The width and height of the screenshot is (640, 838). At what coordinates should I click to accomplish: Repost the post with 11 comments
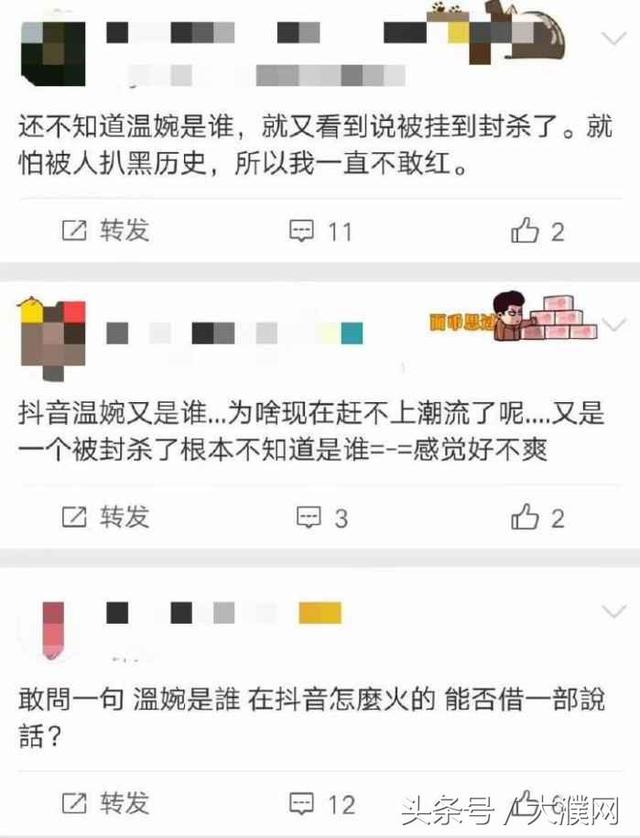[x=105, y=231]
